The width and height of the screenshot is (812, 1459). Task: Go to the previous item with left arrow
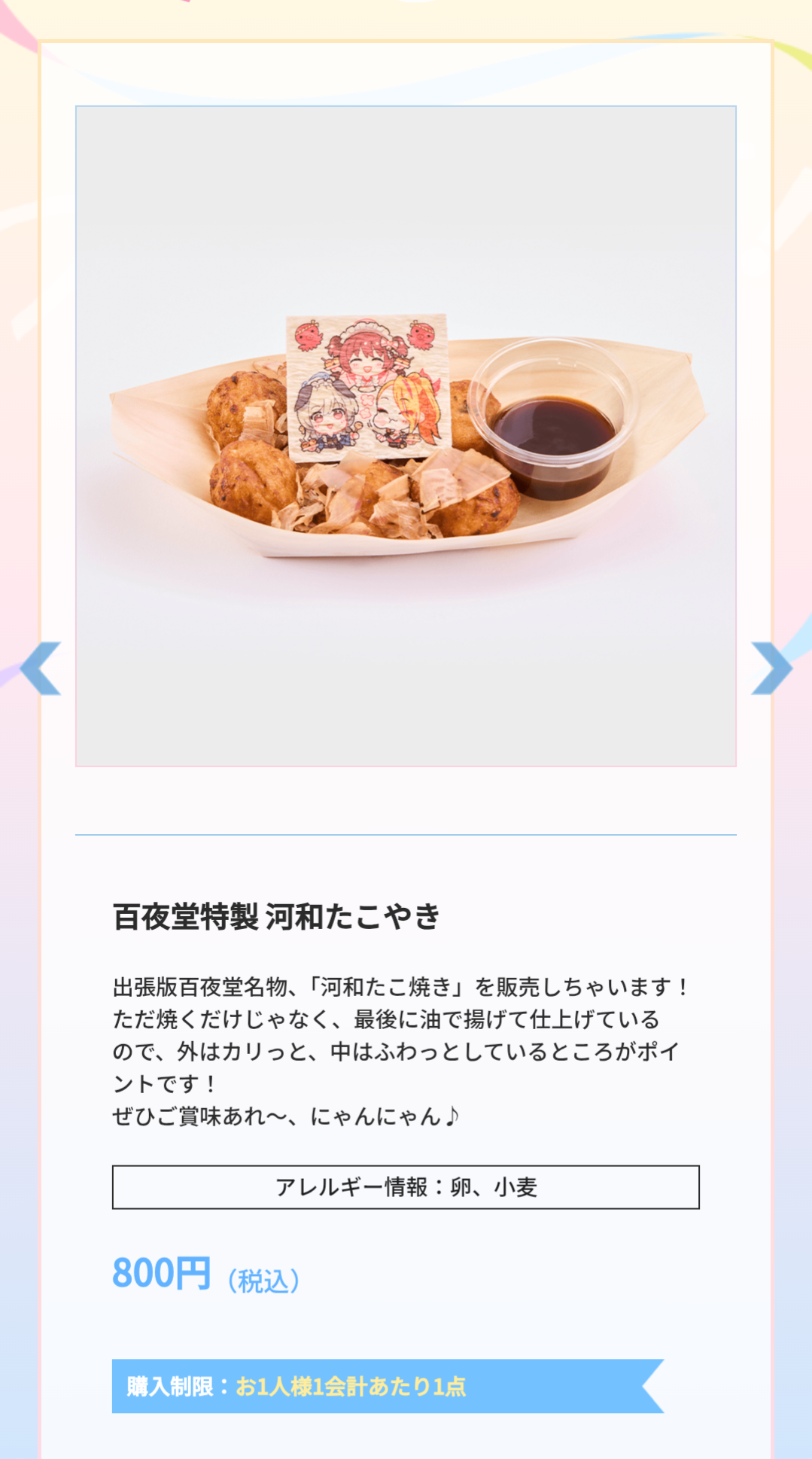tap(40, 668)
